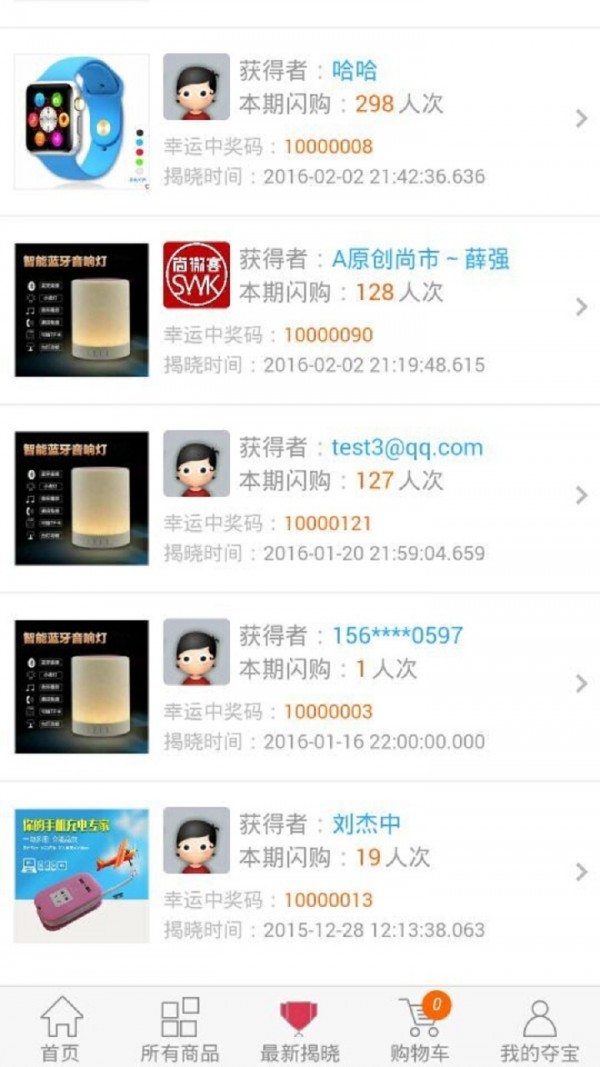600x1067 pixels.
Task: Tap the pink charger product image
Action: [82, 875]
